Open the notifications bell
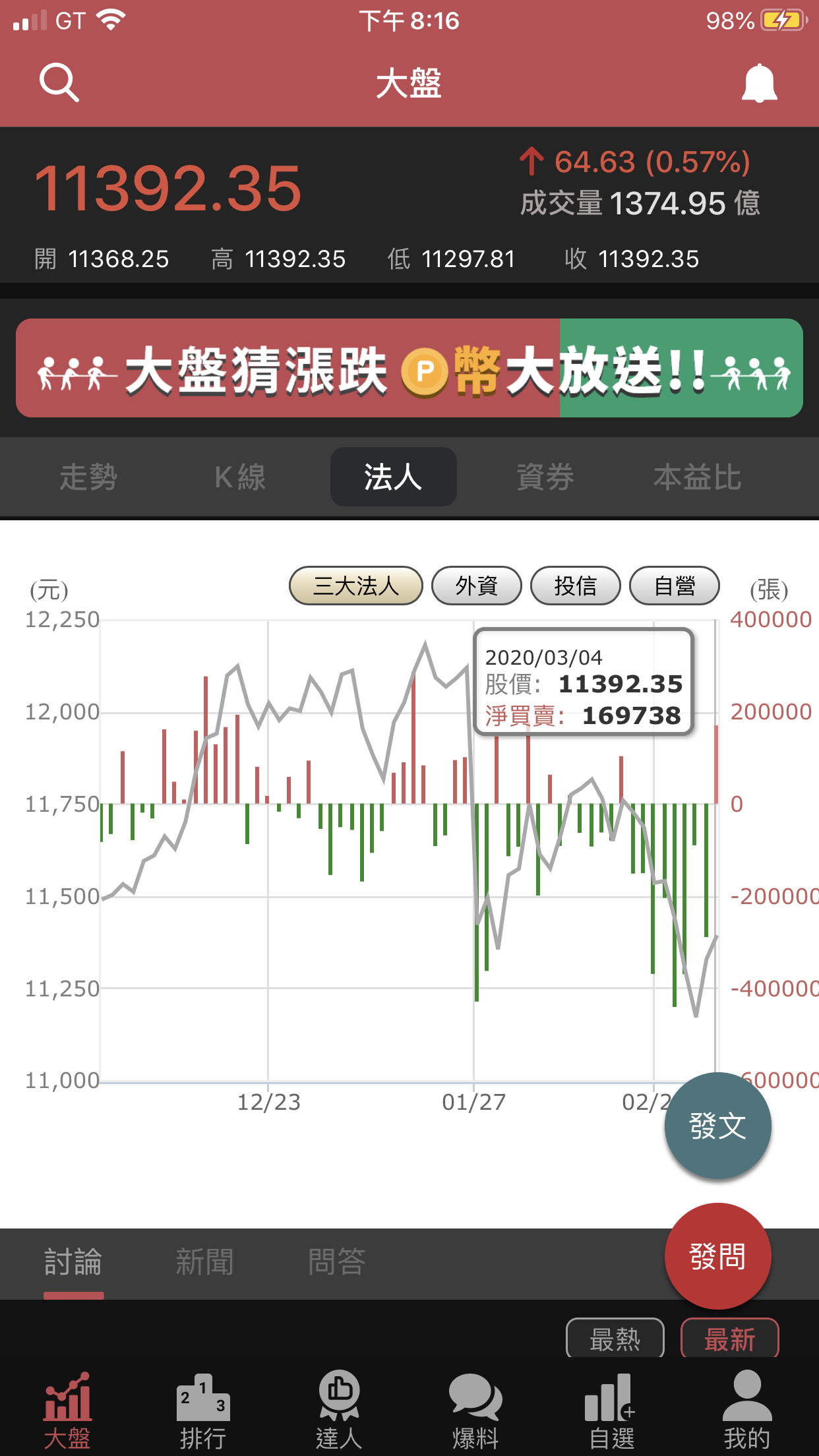The width and height of the screenshot is (819, 1456). (x=759, y=83)
